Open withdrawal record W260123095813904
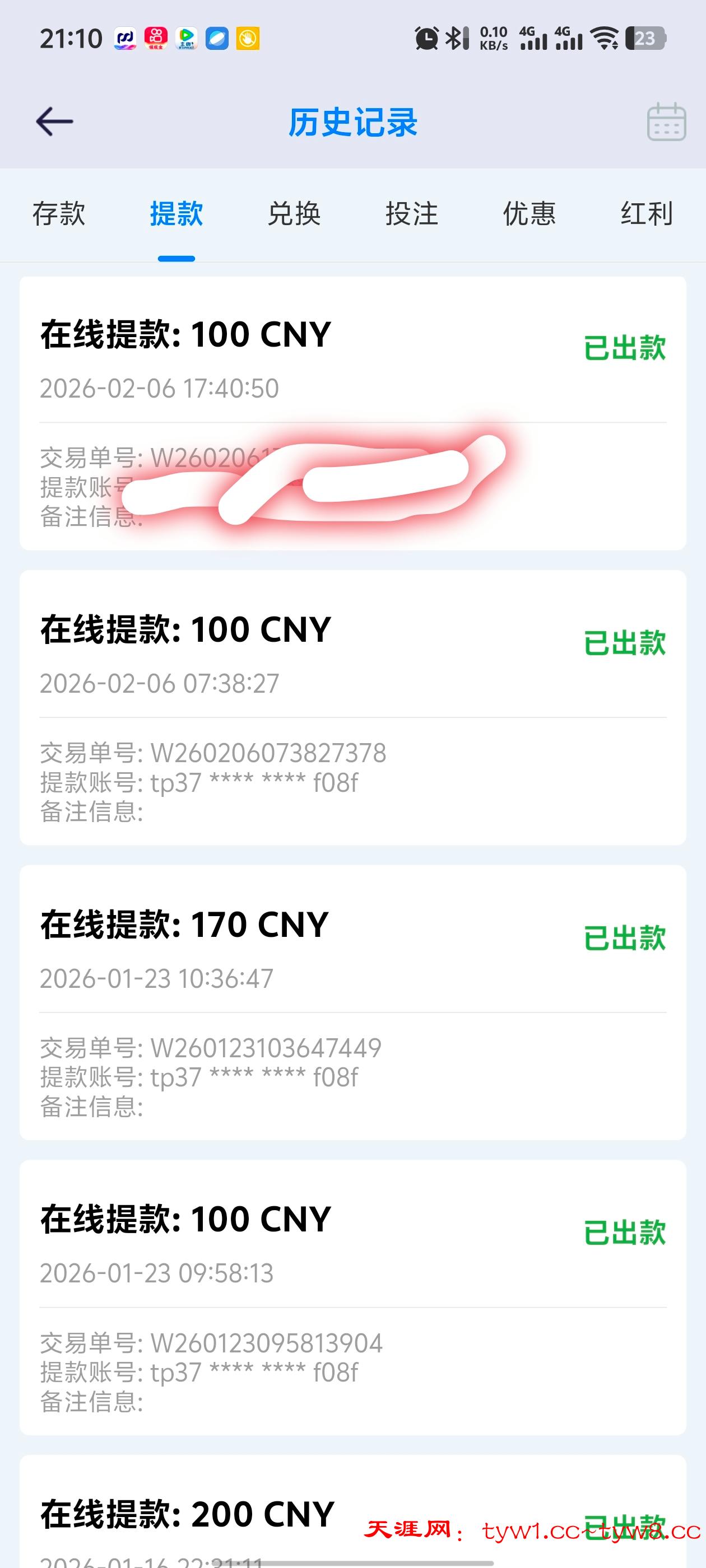 click(x=352, y=1297)
